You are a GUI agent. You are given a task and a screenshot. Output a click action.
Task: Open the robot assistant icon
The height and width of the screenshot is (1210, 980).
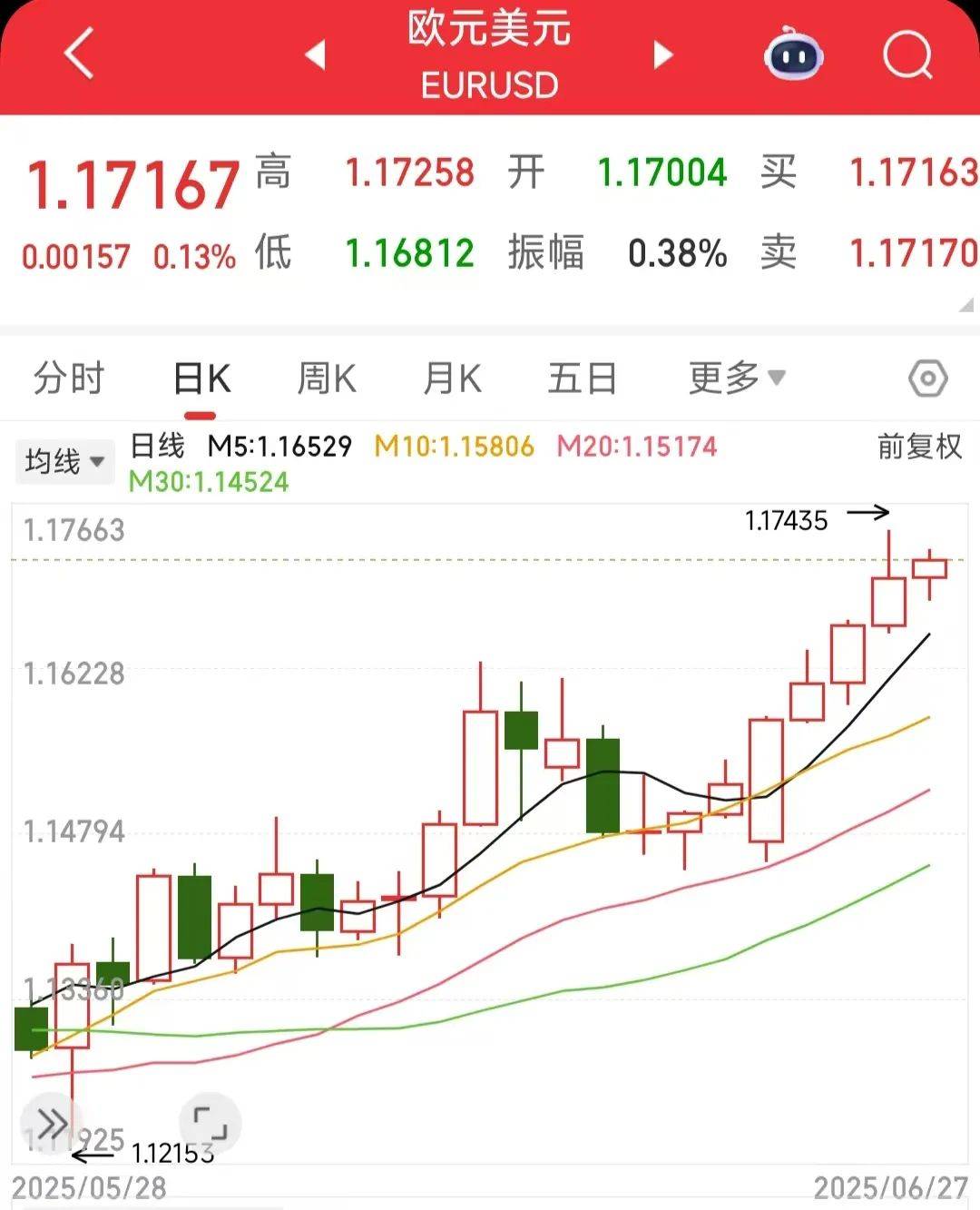pyautogui.click(x=793, y=55)
